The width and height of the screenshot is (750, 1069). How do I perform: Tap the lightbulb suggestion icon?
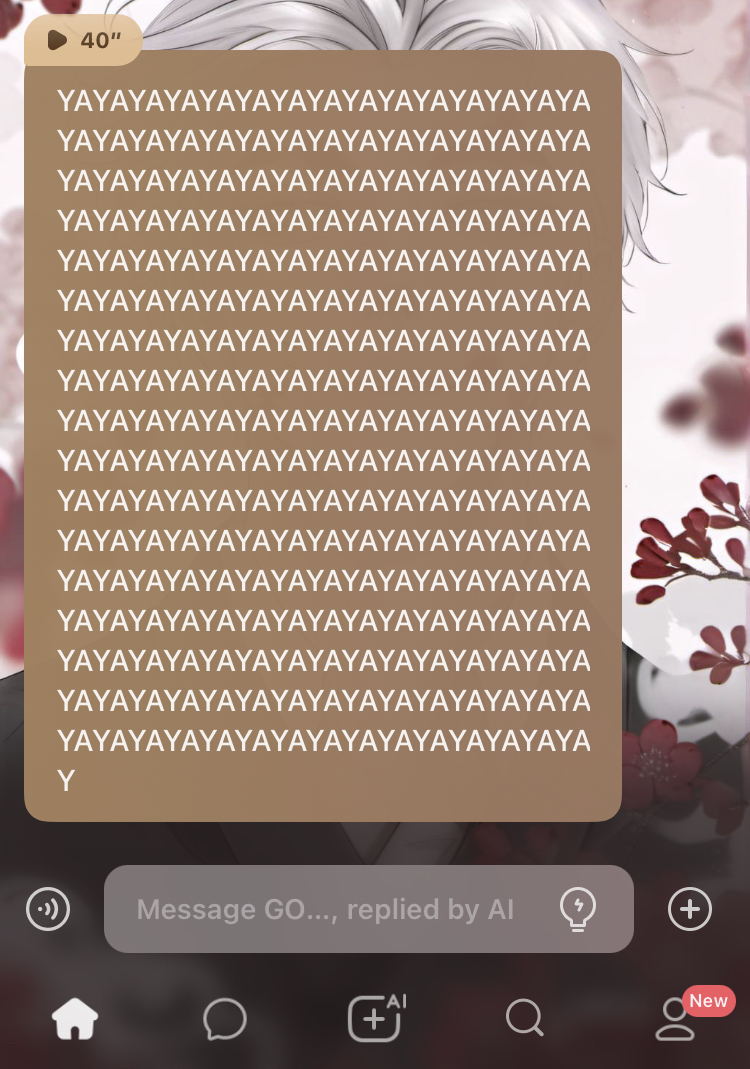pyautogui.click(x=578, y=909)
